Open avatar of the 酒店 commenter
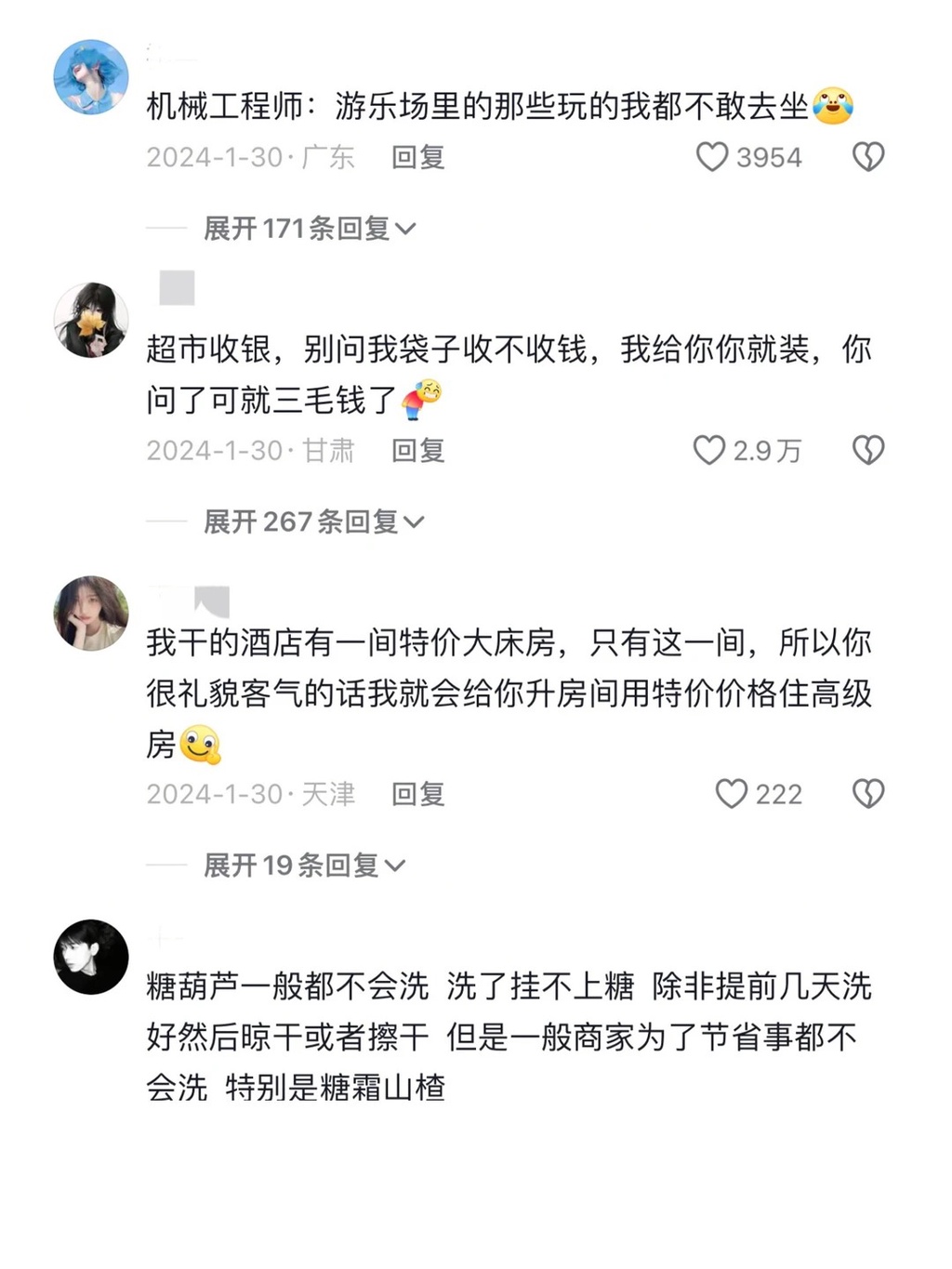The width and height of the screenshot is (952, 1269). click(91, 614)
